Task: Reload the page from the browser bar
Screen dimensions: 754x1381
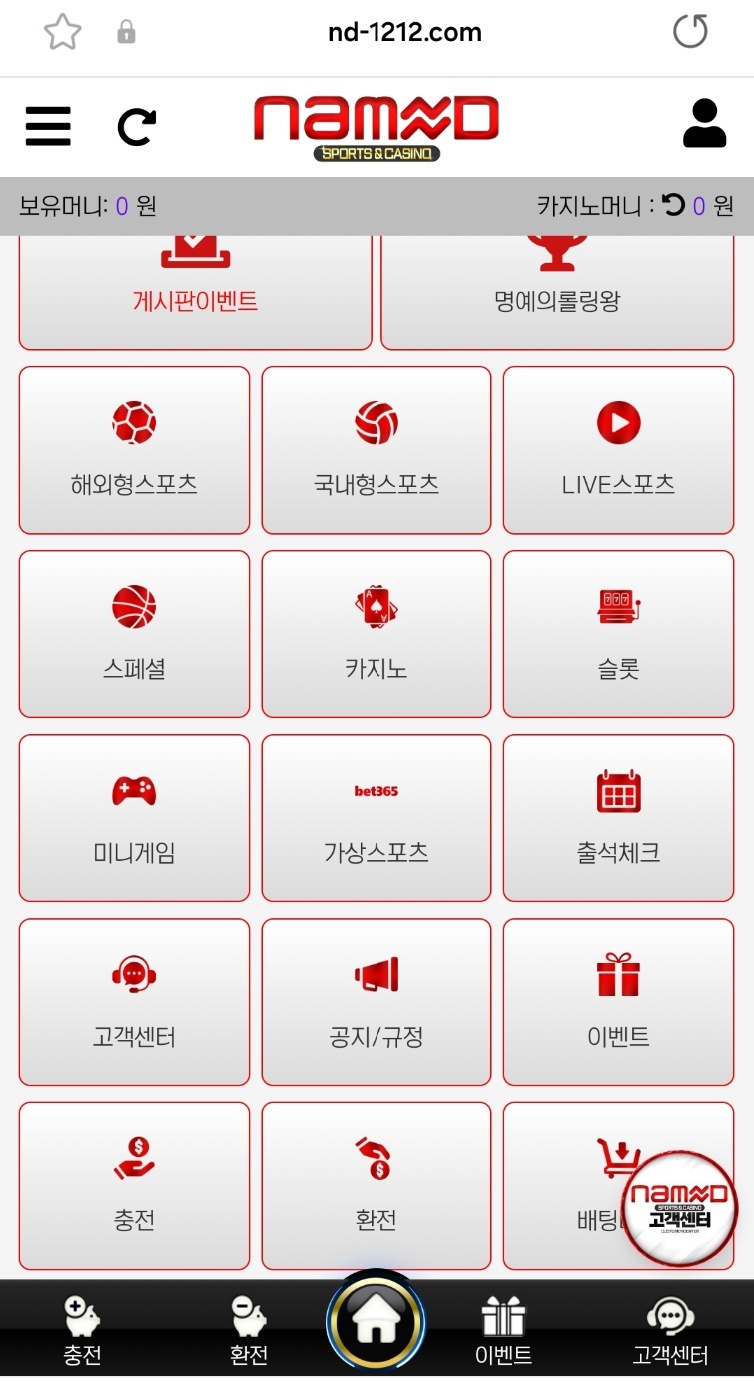Action: tap(690, 32)
